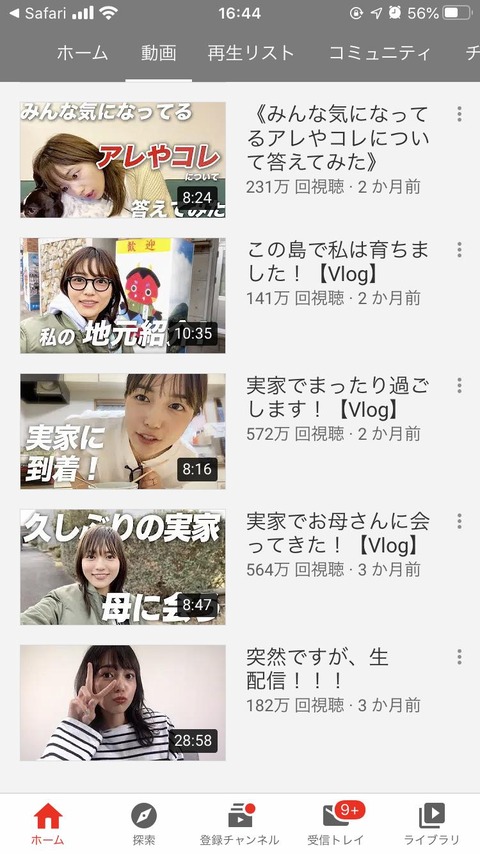Open the 受信トレイ inbox
The height and width of the screenshot is (854, 480).
[x=336, y=824]
